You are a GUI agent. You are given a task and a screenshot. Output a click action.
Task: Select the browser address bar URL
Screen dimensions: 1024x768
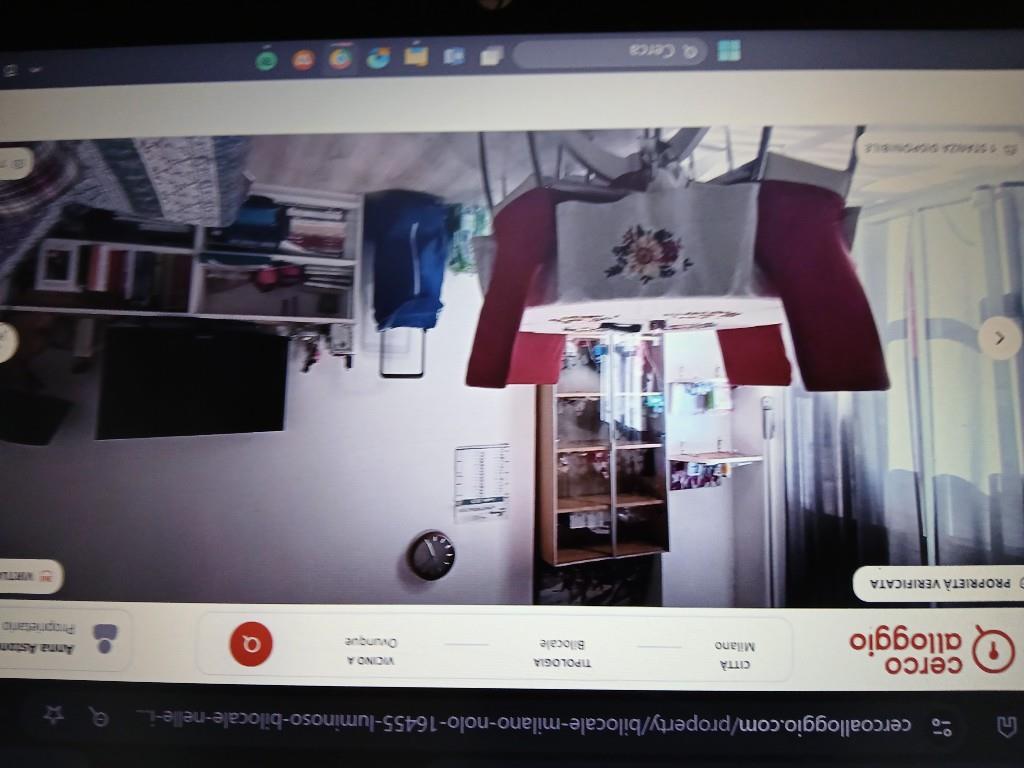point(520,722)
